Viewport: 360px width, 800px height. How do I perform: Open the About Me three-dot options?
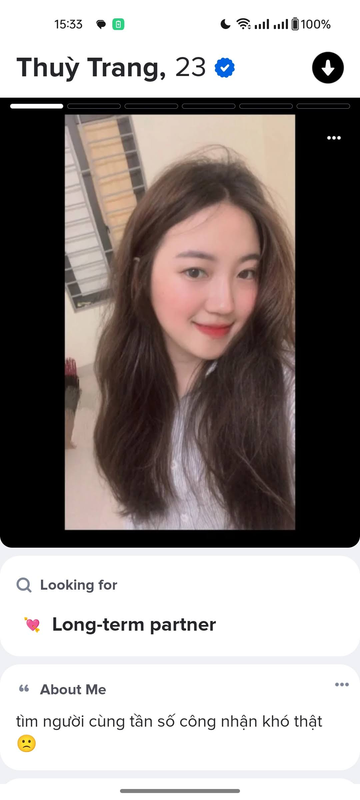342,685
